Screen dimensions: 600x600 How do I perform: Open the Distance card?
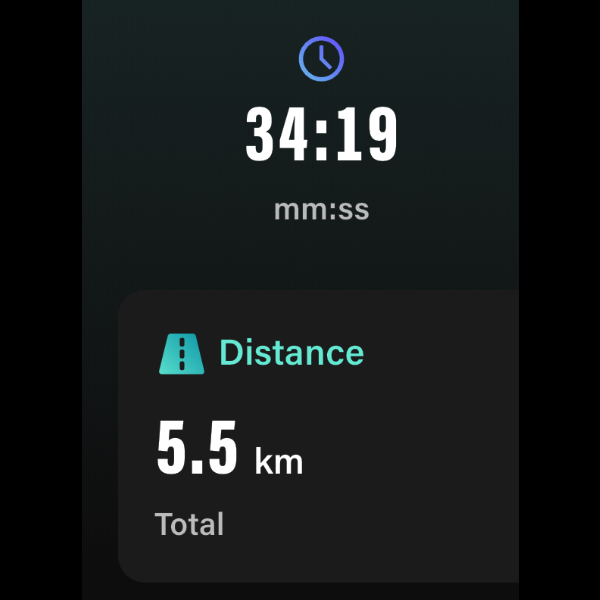click(320, 435)
